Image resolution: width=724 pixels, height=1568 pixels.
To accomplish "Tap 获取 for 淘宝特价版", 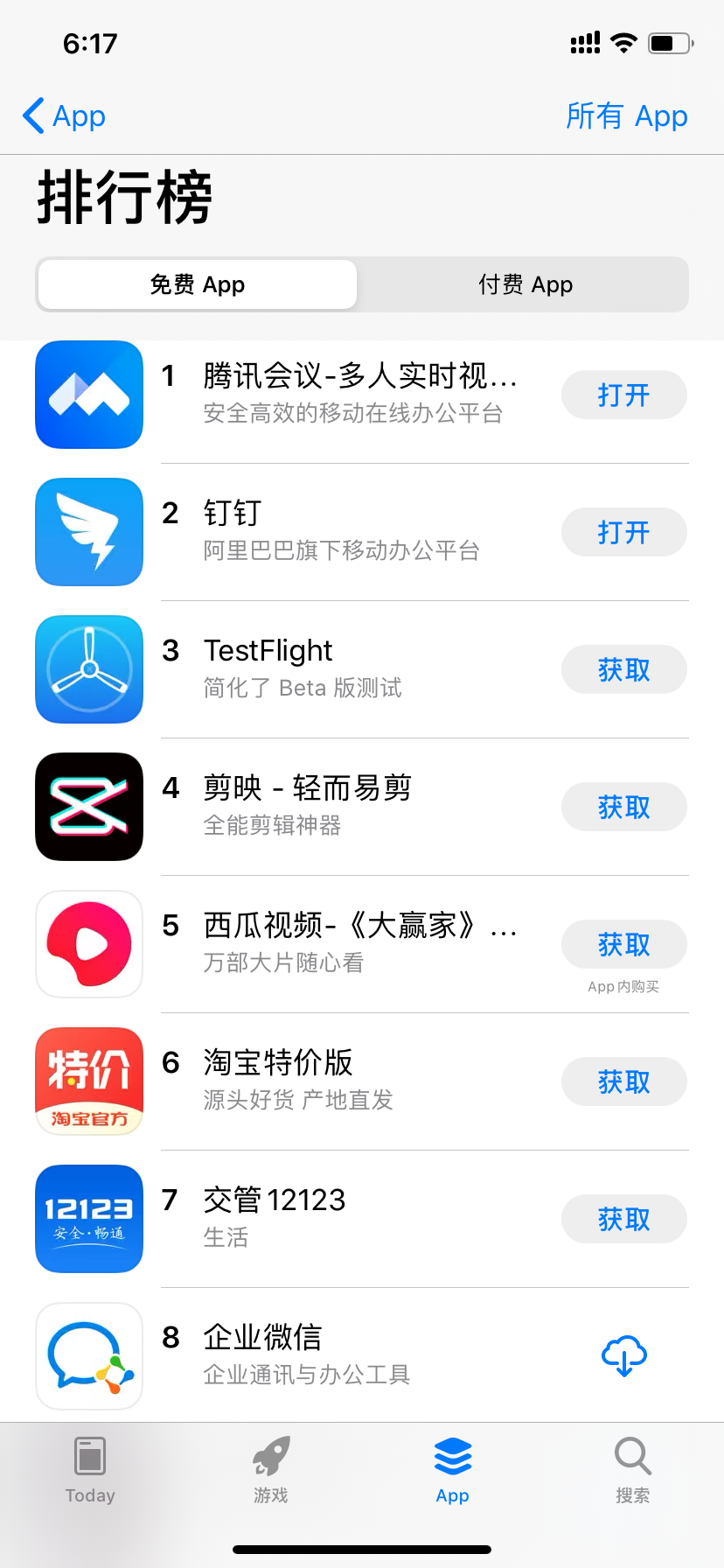I will pyautogui.click(x=623, y=1081).
